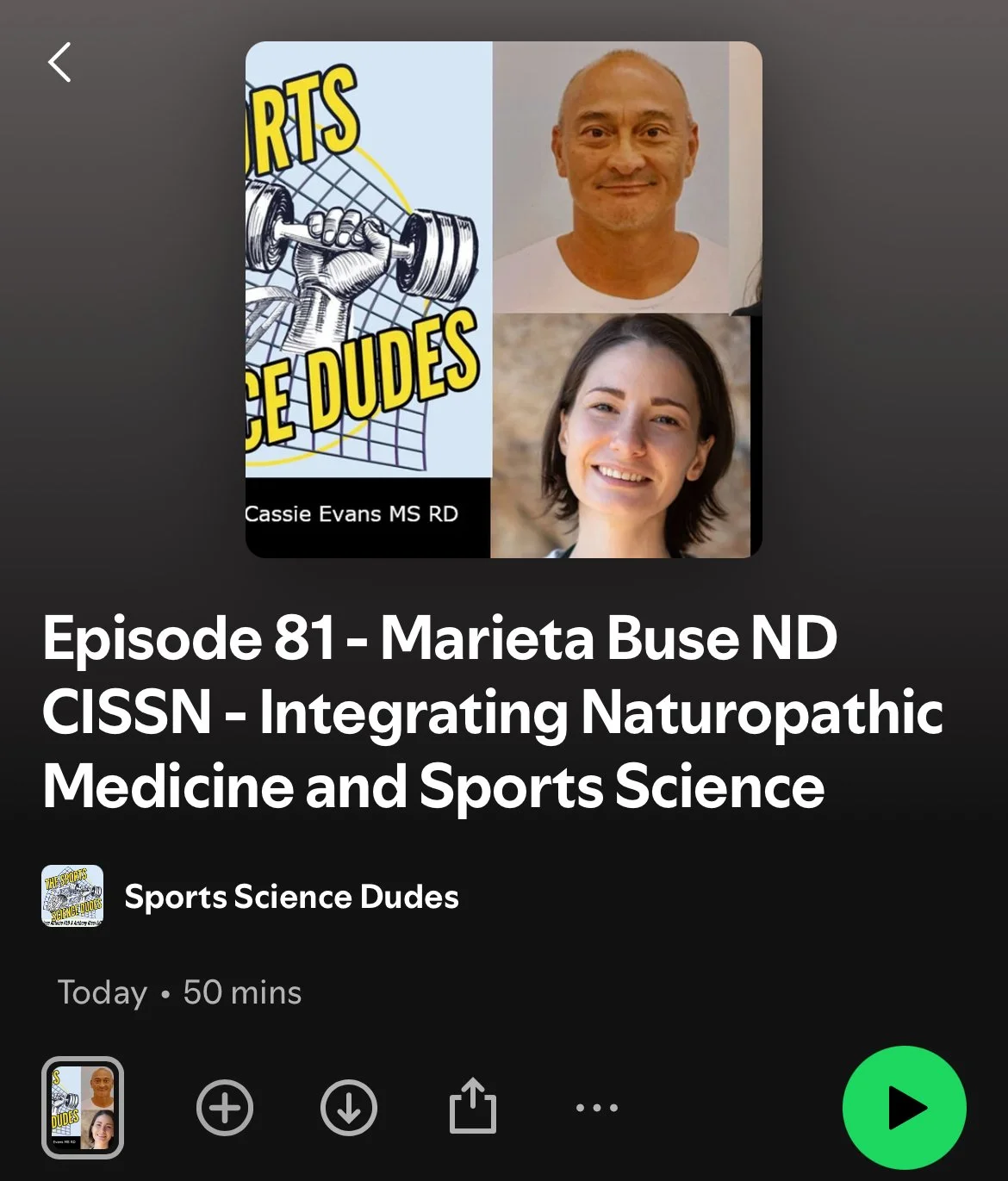
Task: Add this episode to your library
Action: point(225,1108)
